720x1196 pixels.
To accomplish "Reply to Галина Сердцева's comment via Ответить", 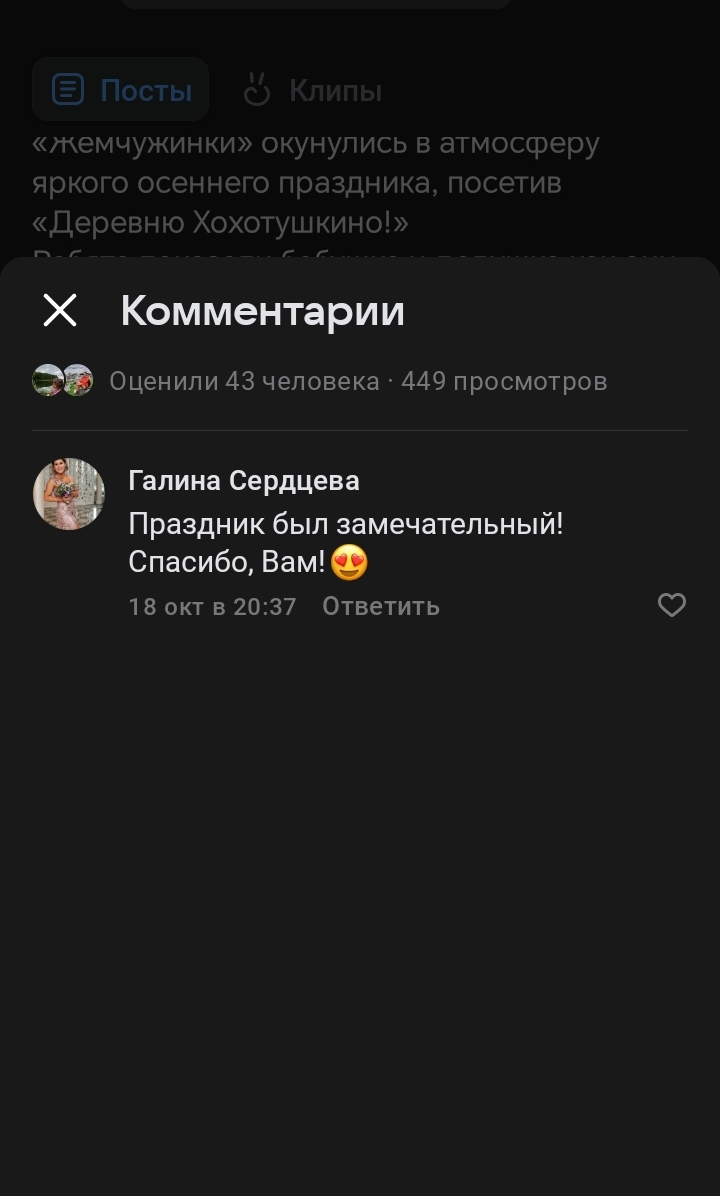I will point(380,606).
